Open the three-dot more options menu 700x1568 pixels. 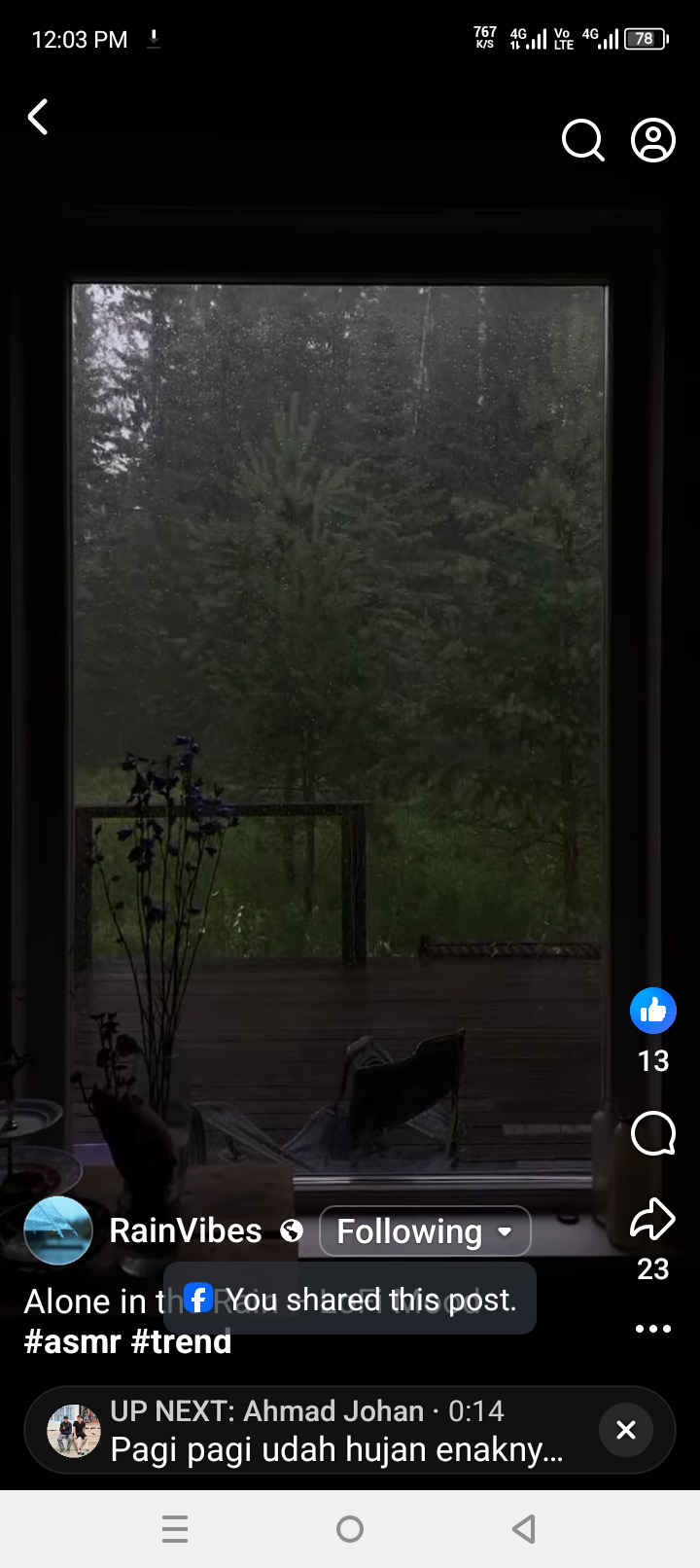[653, 1329]
